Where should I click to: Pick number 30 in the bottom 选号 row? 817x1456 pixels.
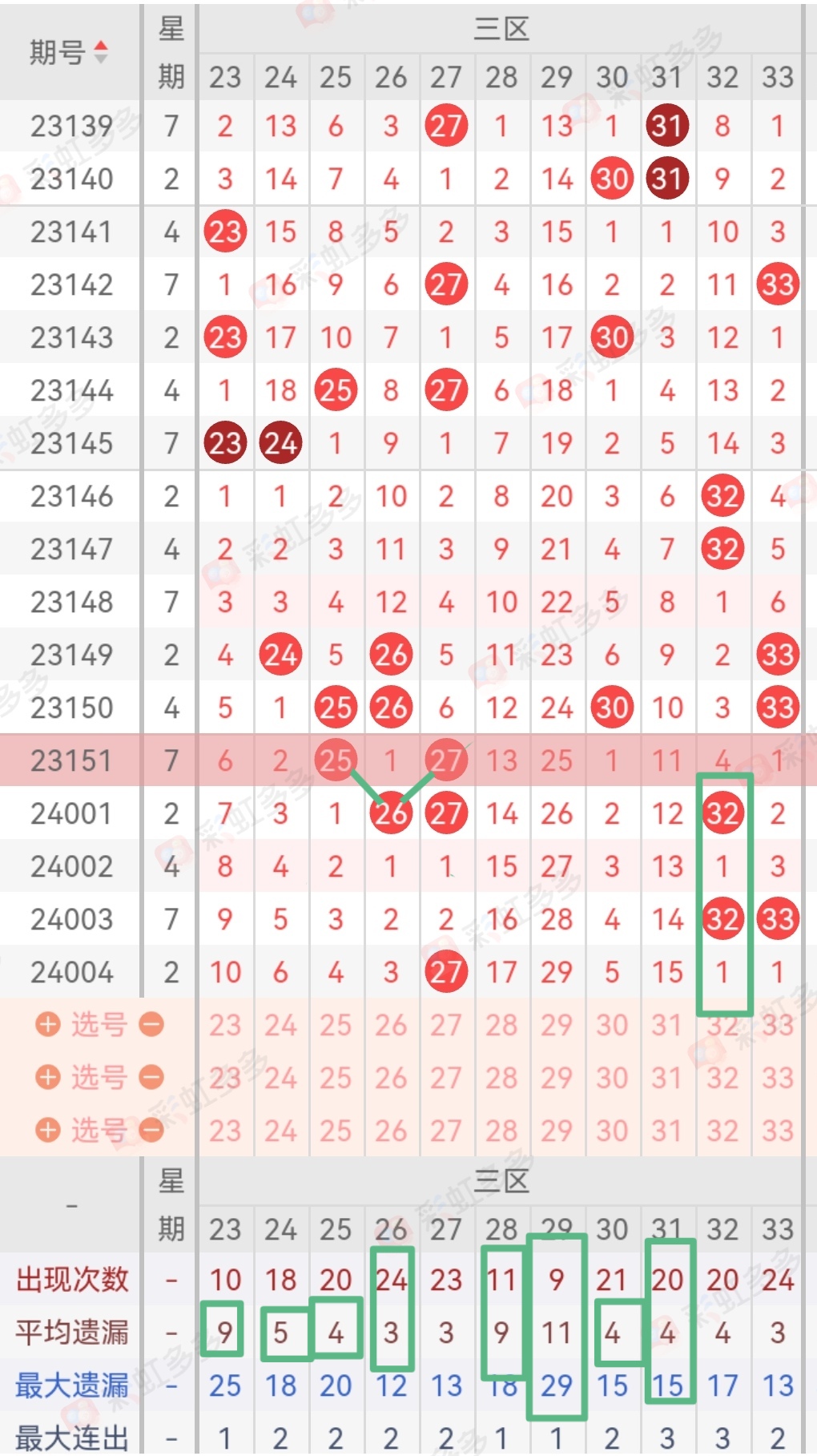pyautogui.click(x=612, y=1131)
